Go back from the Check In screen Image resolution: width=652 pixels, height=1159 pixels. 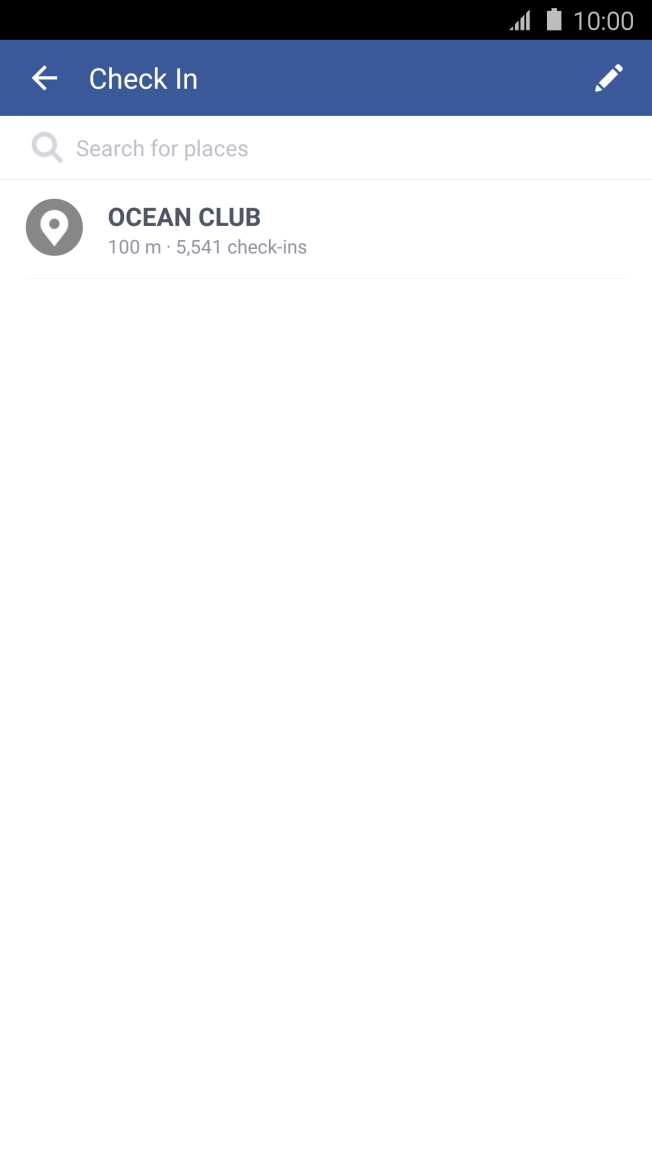tap(44, 78)
